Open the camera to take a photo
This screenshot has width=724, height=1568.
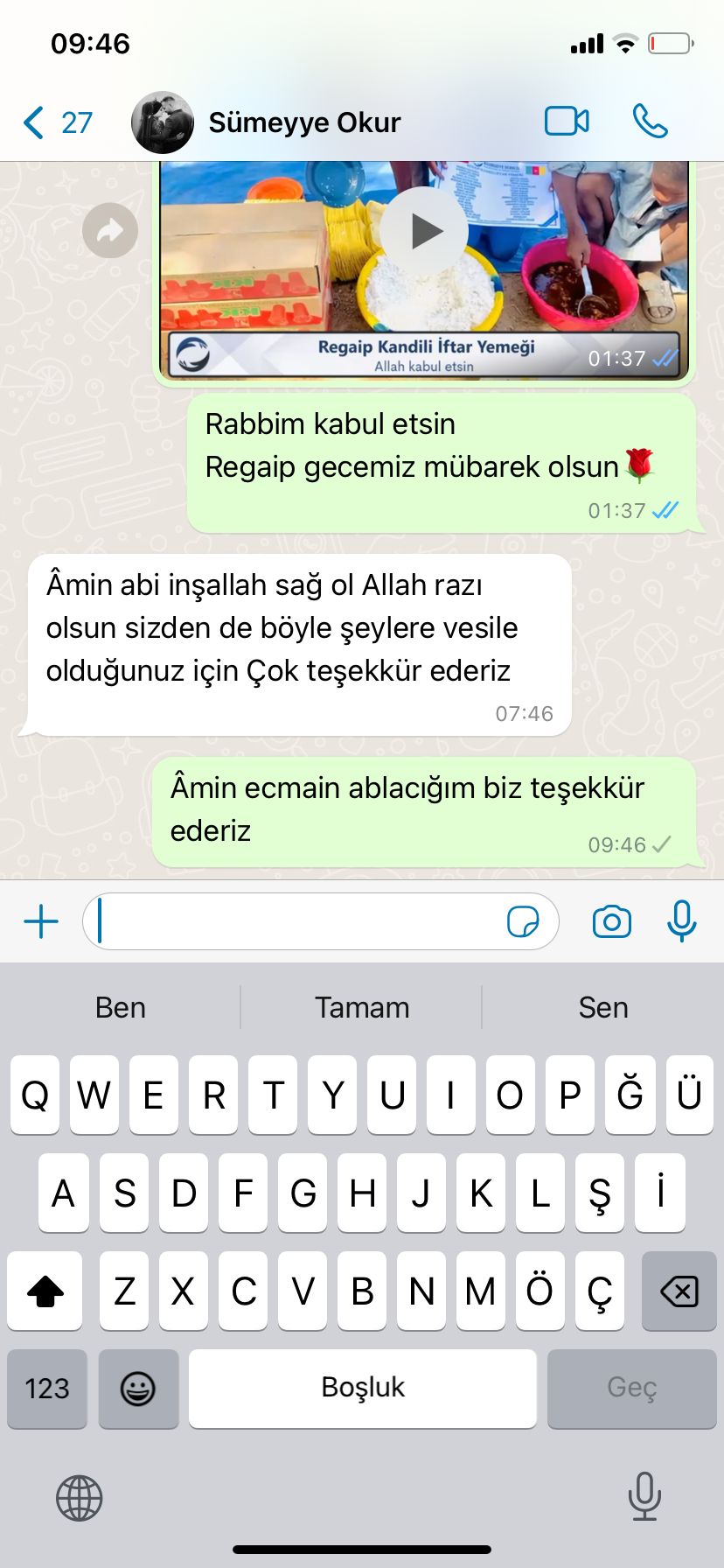611,921
